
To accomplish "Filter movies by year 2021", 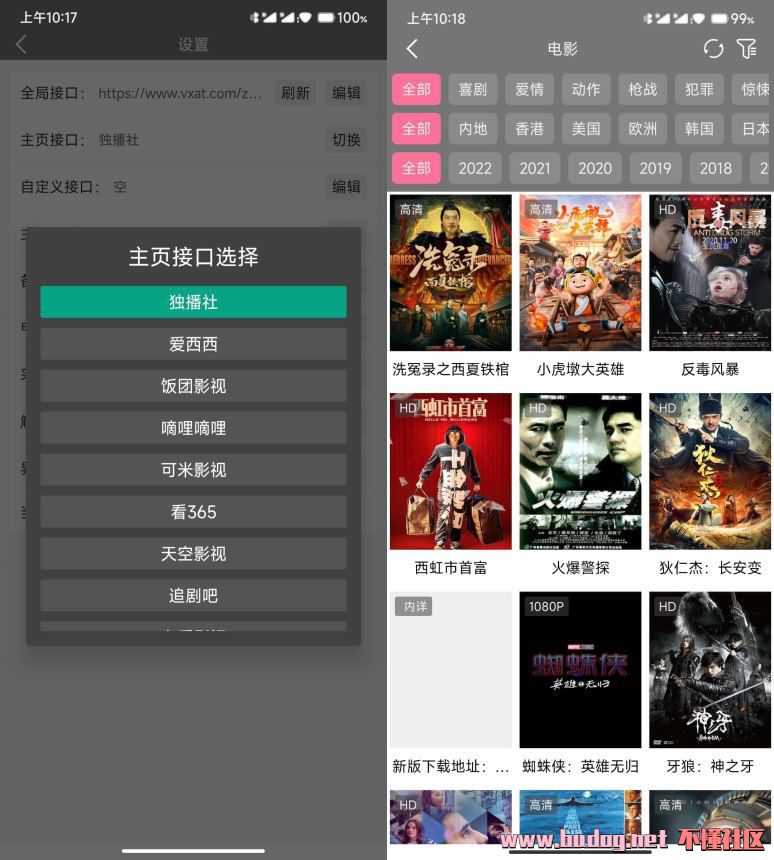I will pyautogui.click(x=535, y=168).
